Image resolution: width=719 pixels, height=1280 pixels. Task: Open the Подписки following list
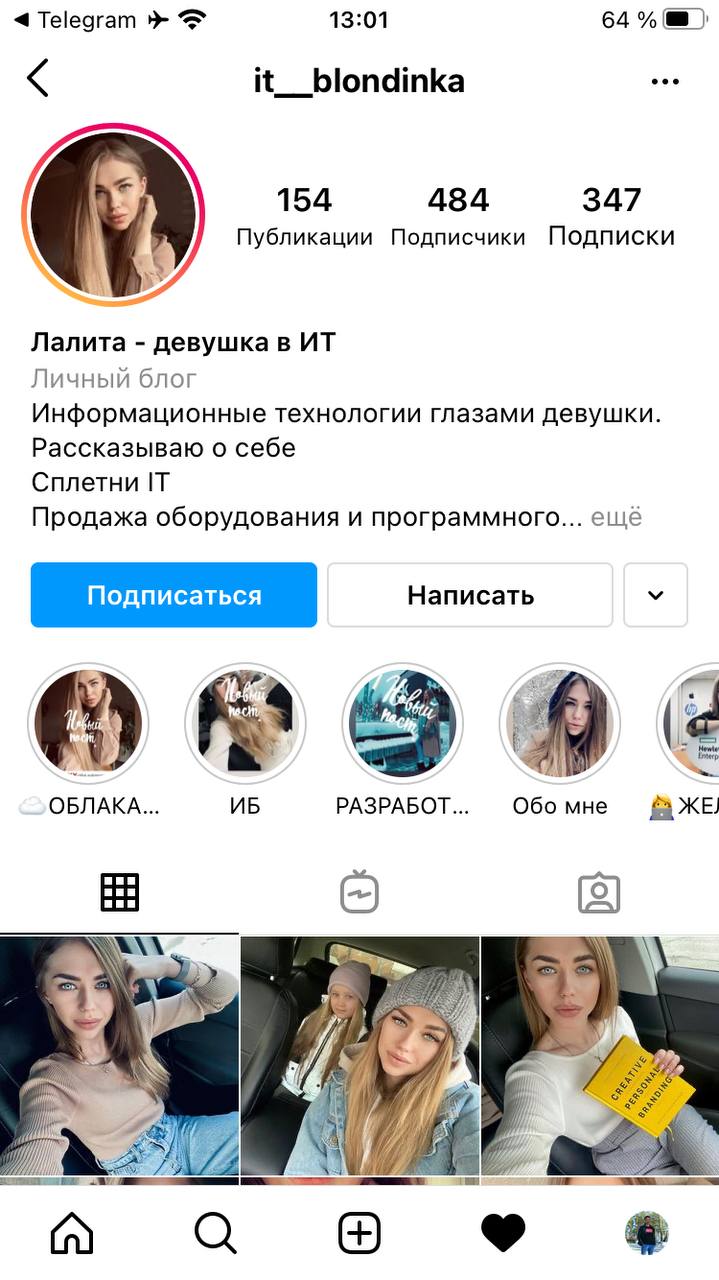click(x=611, y=216)
